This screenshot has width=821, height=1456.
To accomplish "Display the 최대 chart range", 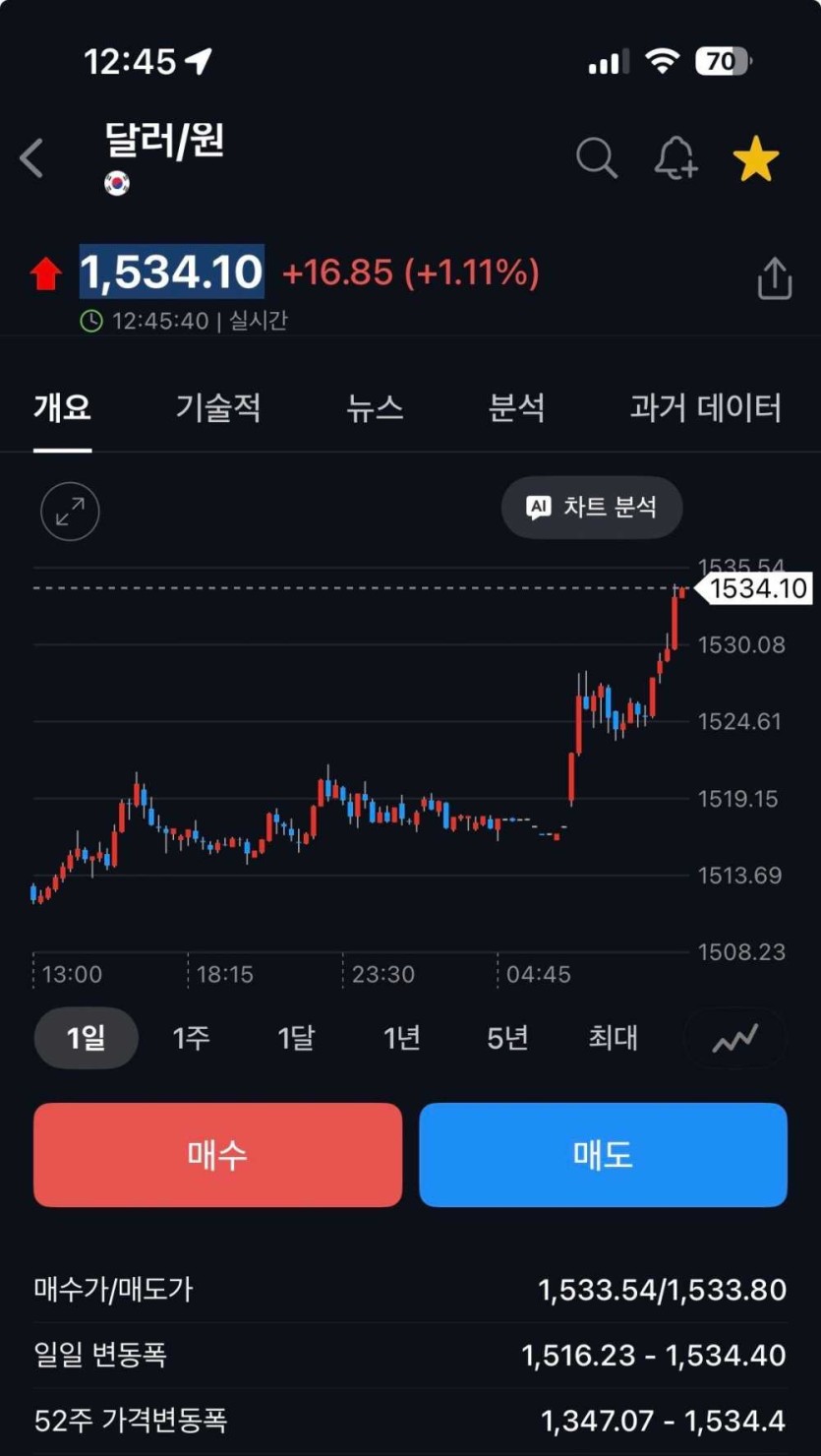I will [x=613, y=1037].
